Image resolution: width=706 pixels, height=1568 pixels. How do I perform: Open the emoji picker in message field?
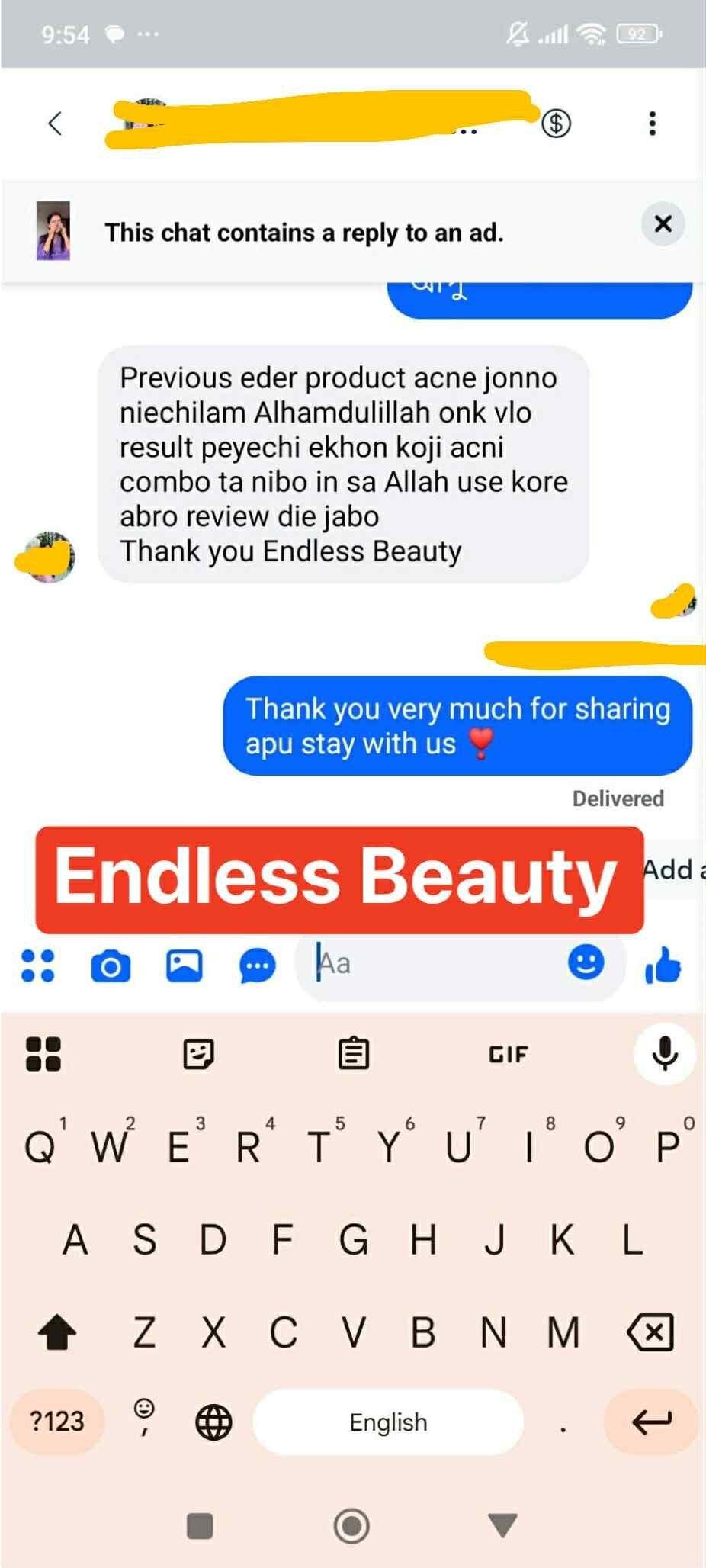(586, 962)
